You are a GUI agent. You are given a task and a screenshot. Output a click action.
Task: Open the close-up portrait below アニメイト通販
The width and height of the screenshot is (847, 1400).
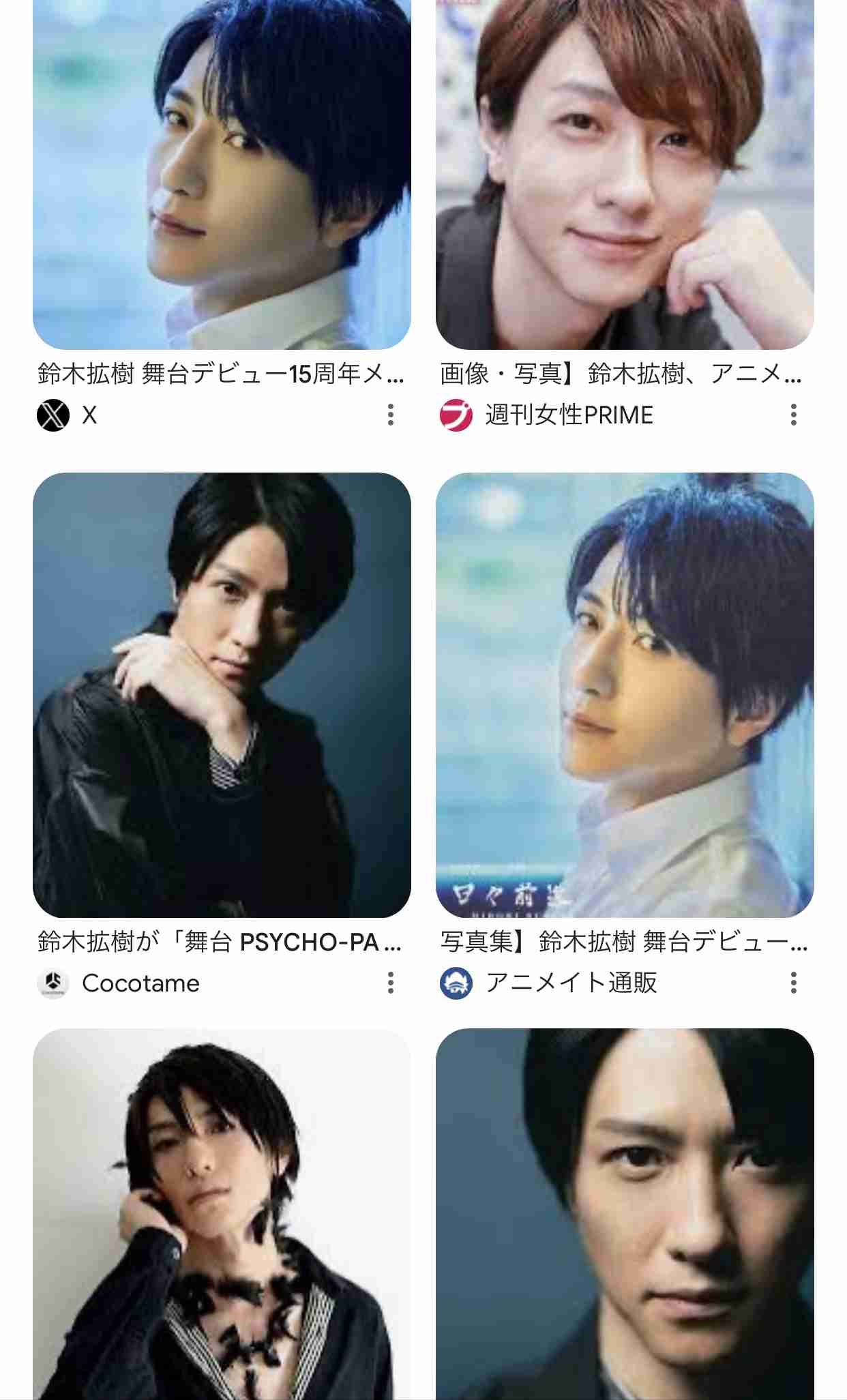pos(625,1214)
